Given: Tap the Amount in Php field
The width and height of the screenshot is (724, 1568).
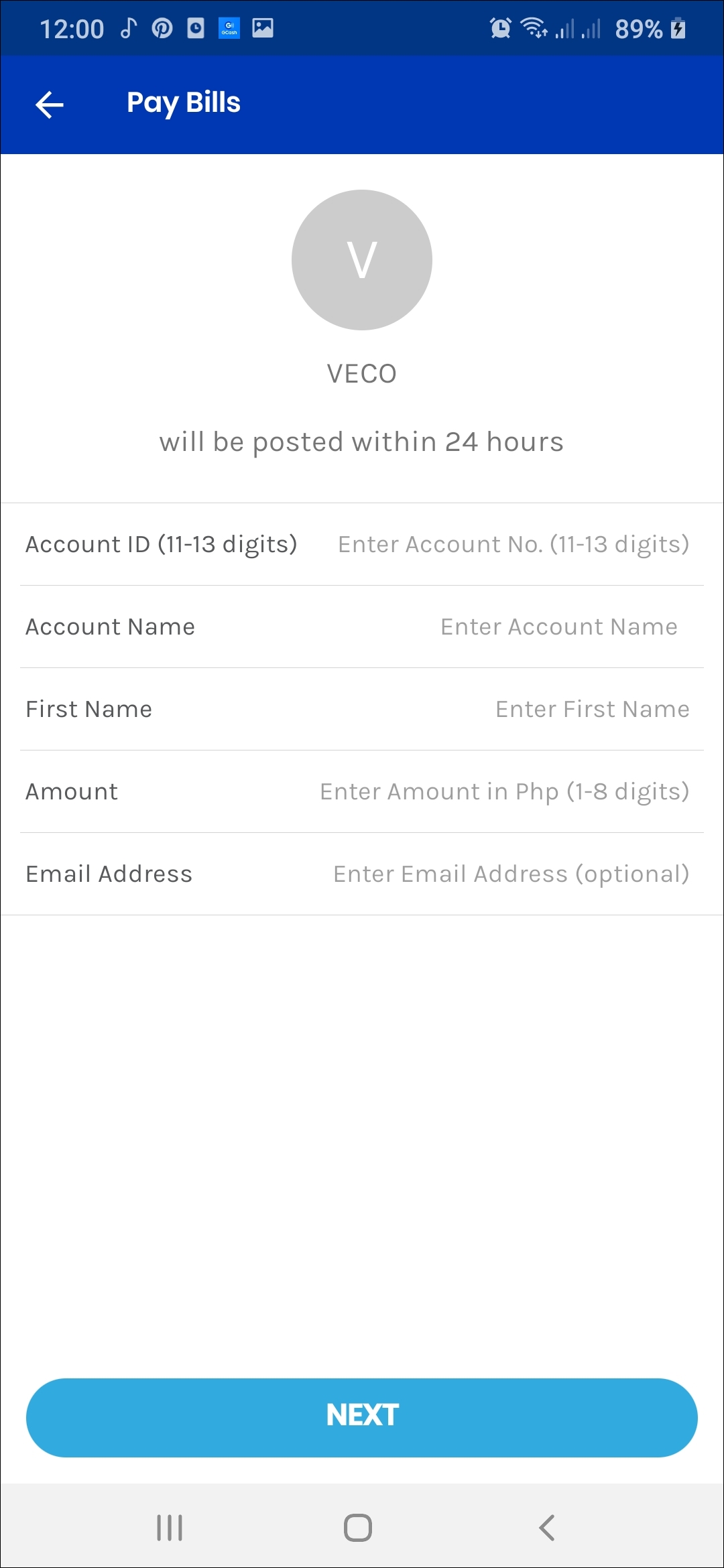Looking at the screenshot, I should pyautogui.click(x=505, y=791).
